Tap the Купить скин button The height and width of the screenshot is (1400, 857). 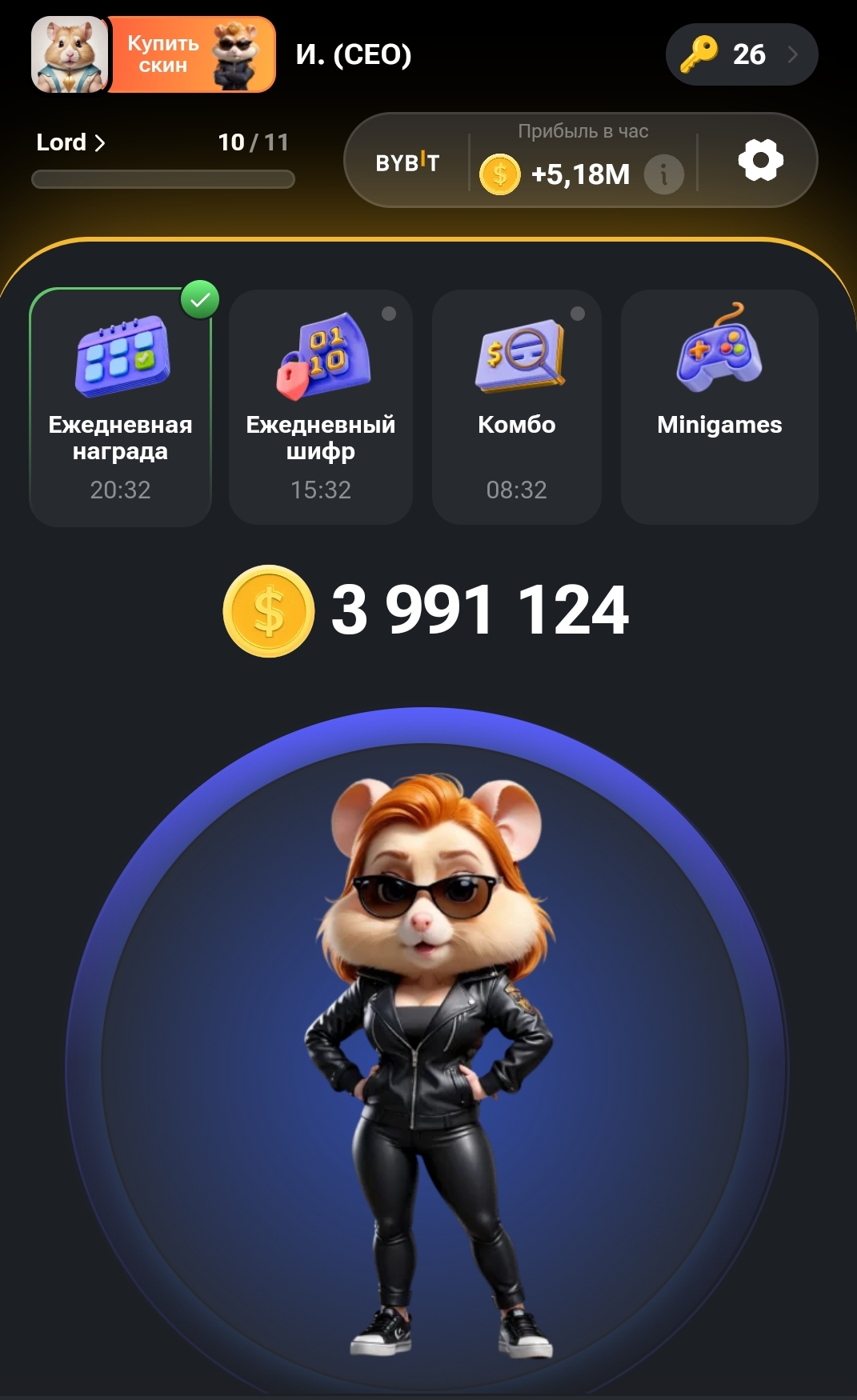tap(192, 54)
